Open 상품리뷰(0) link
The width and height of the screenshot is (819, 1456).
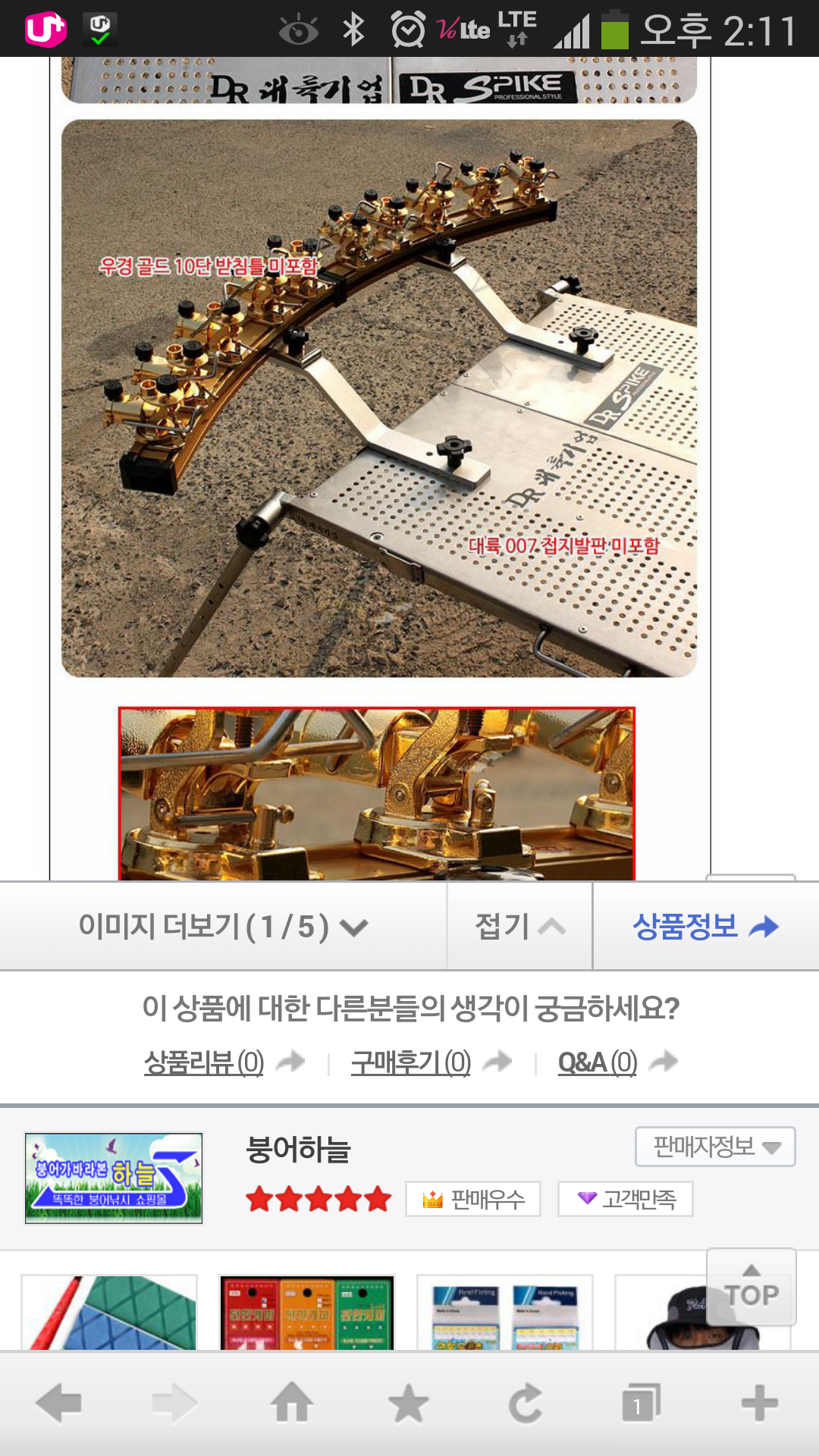pyautogui.click(x=204, y=1062)
